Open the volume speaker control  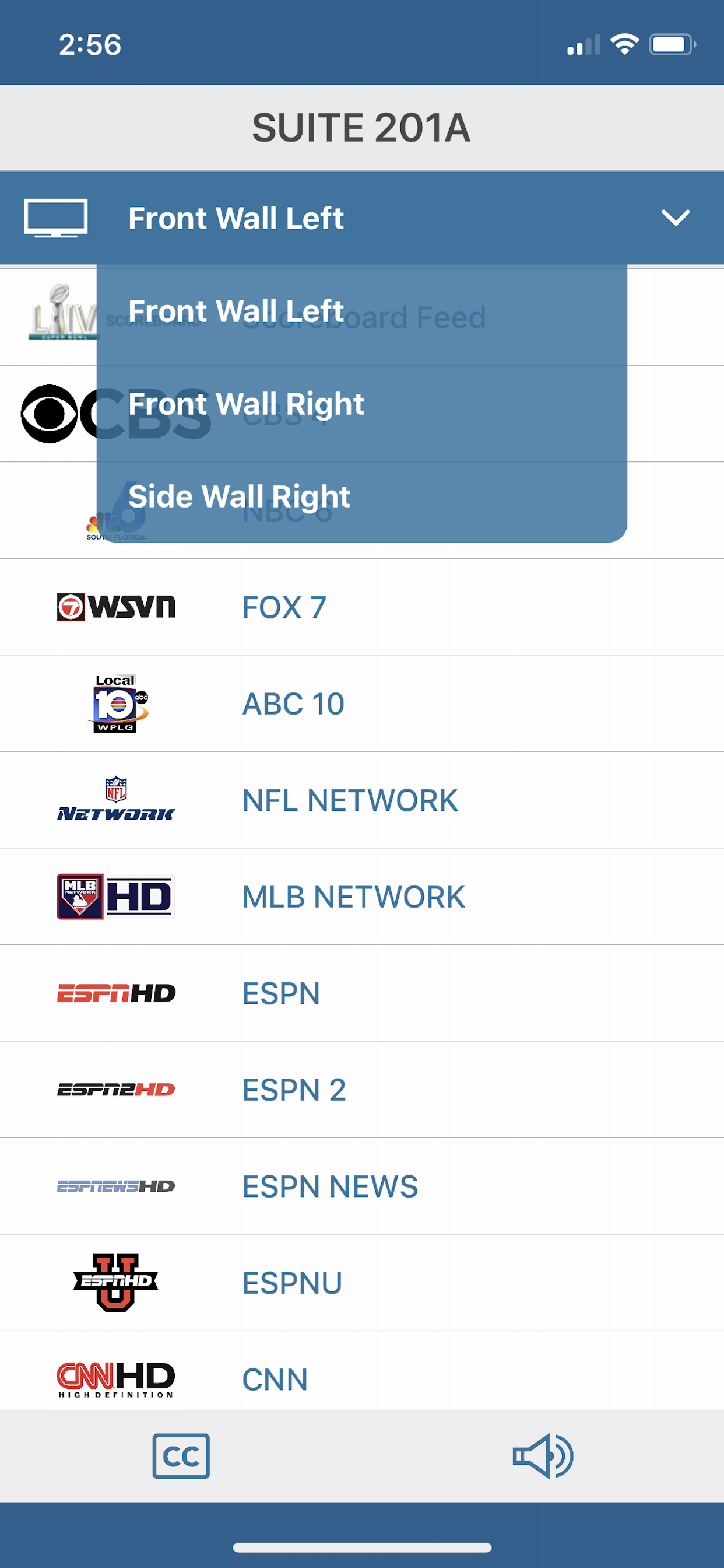543,1456
